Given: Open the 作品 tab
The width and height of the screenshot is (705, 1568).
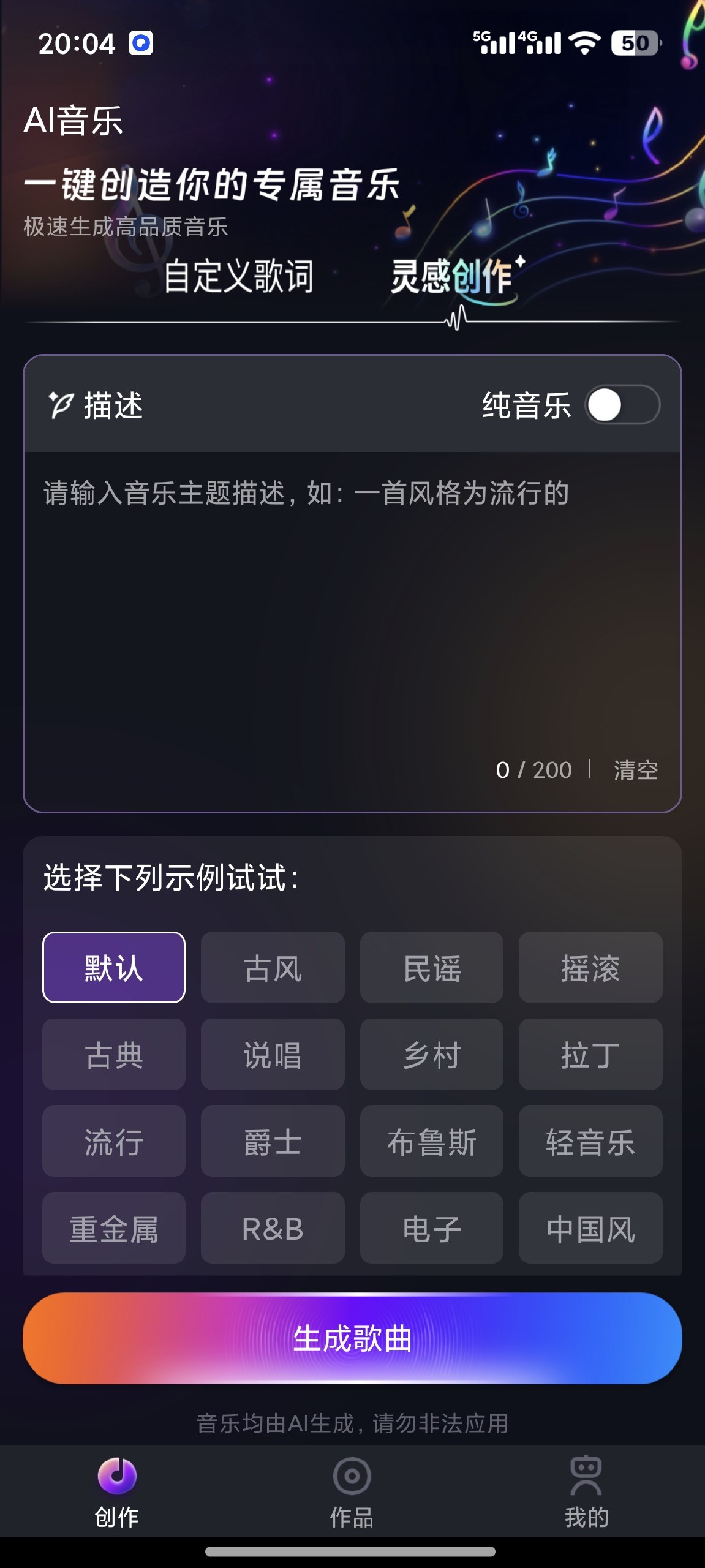Looking at the screenshot, I should tap(352, 1492).
